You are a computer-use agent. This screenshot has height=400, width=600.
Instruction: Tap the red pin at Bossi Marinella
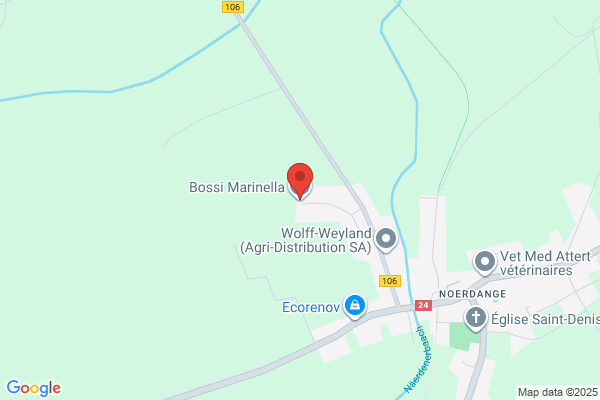click(300, 180)
